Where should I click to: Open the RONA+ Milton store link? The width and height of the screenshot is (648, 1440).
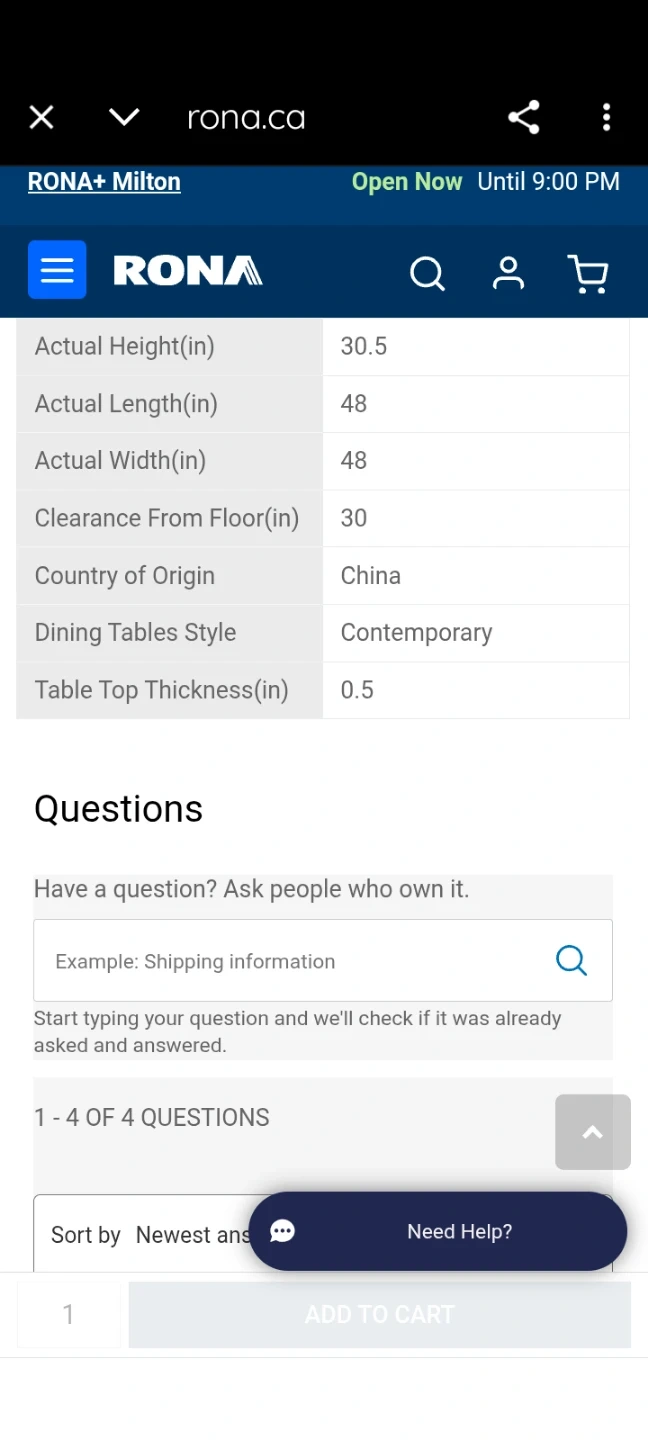(104, 182)
